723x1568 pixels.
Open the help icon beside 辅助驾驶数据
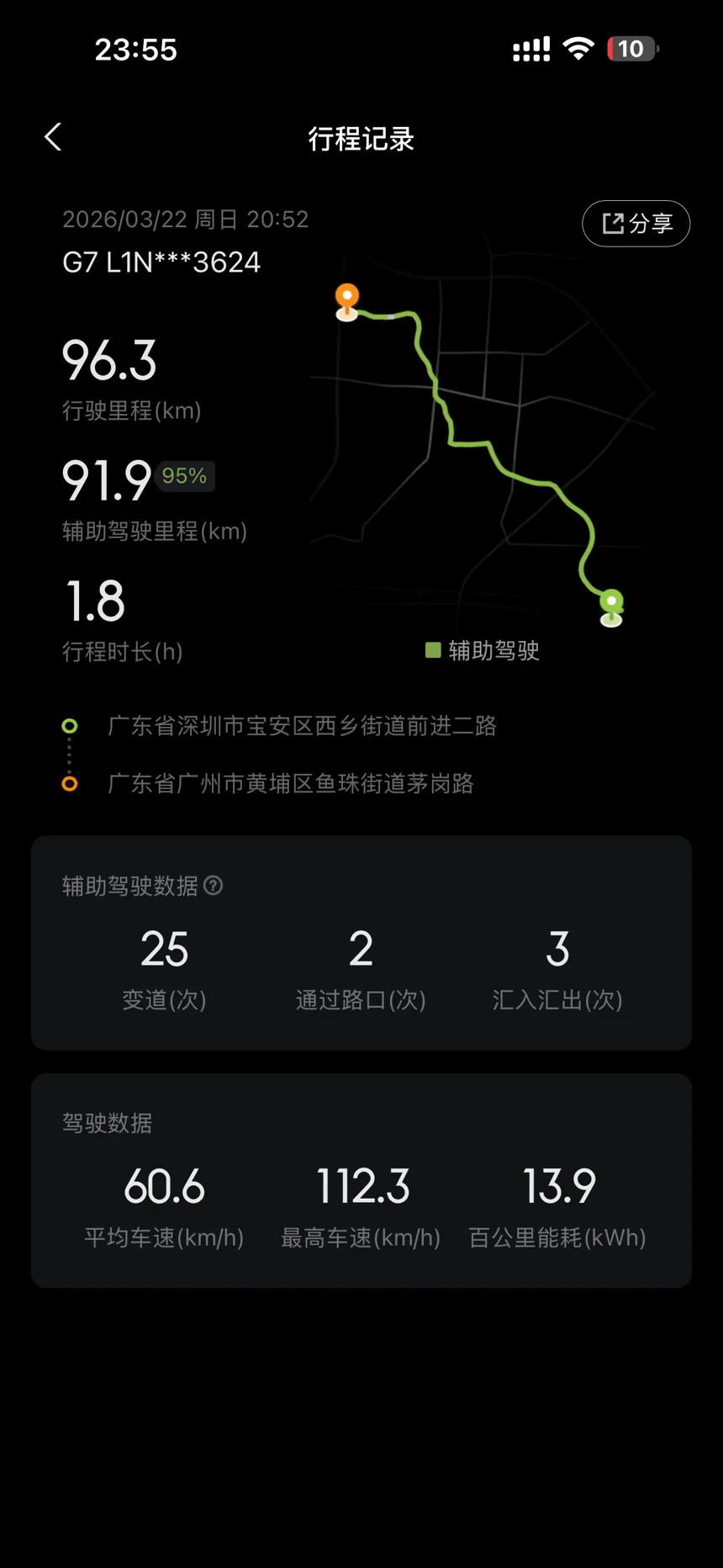click(x=214, y=886)
